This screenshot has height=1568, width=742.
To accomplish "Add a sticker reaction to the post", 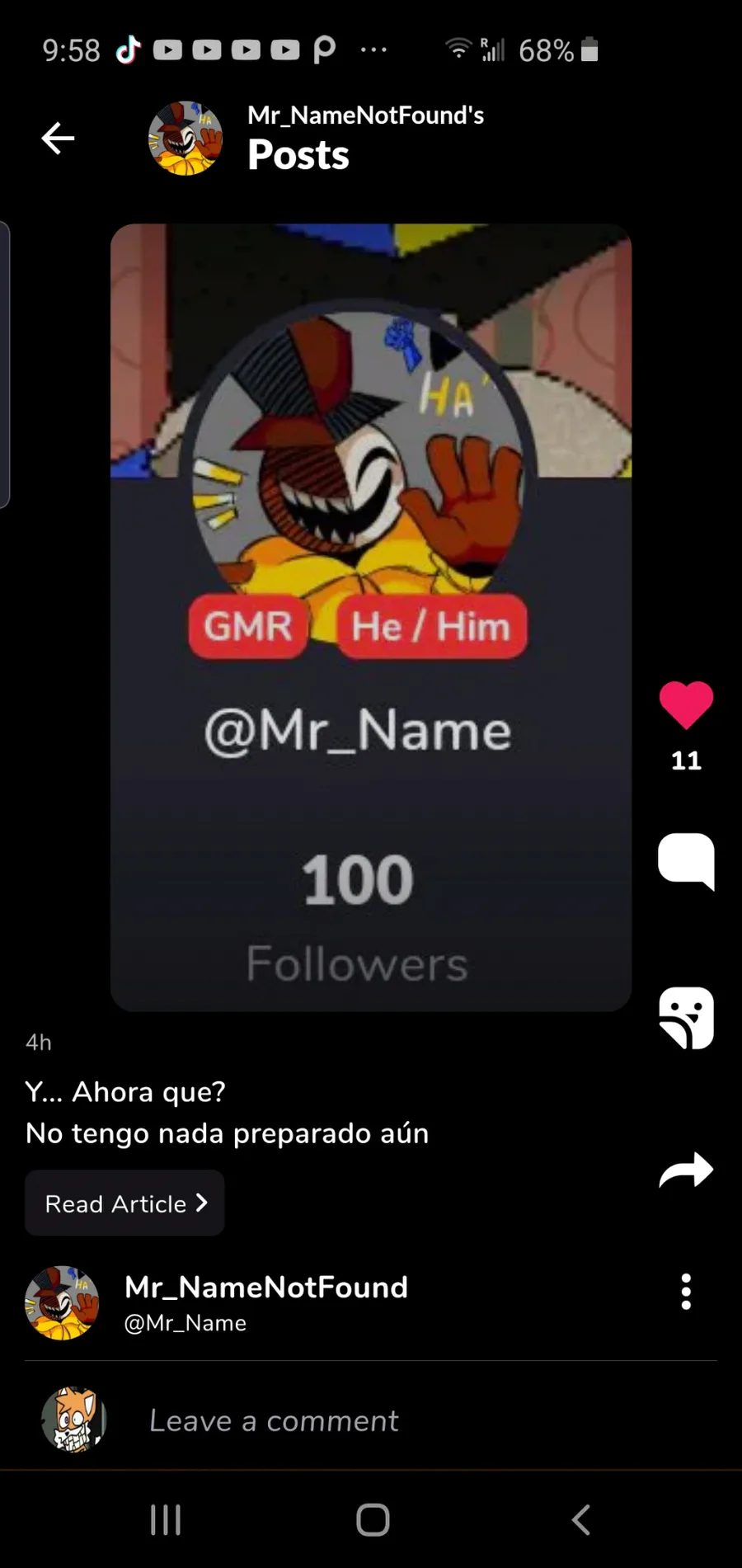I will click(x=686, y=1018).
